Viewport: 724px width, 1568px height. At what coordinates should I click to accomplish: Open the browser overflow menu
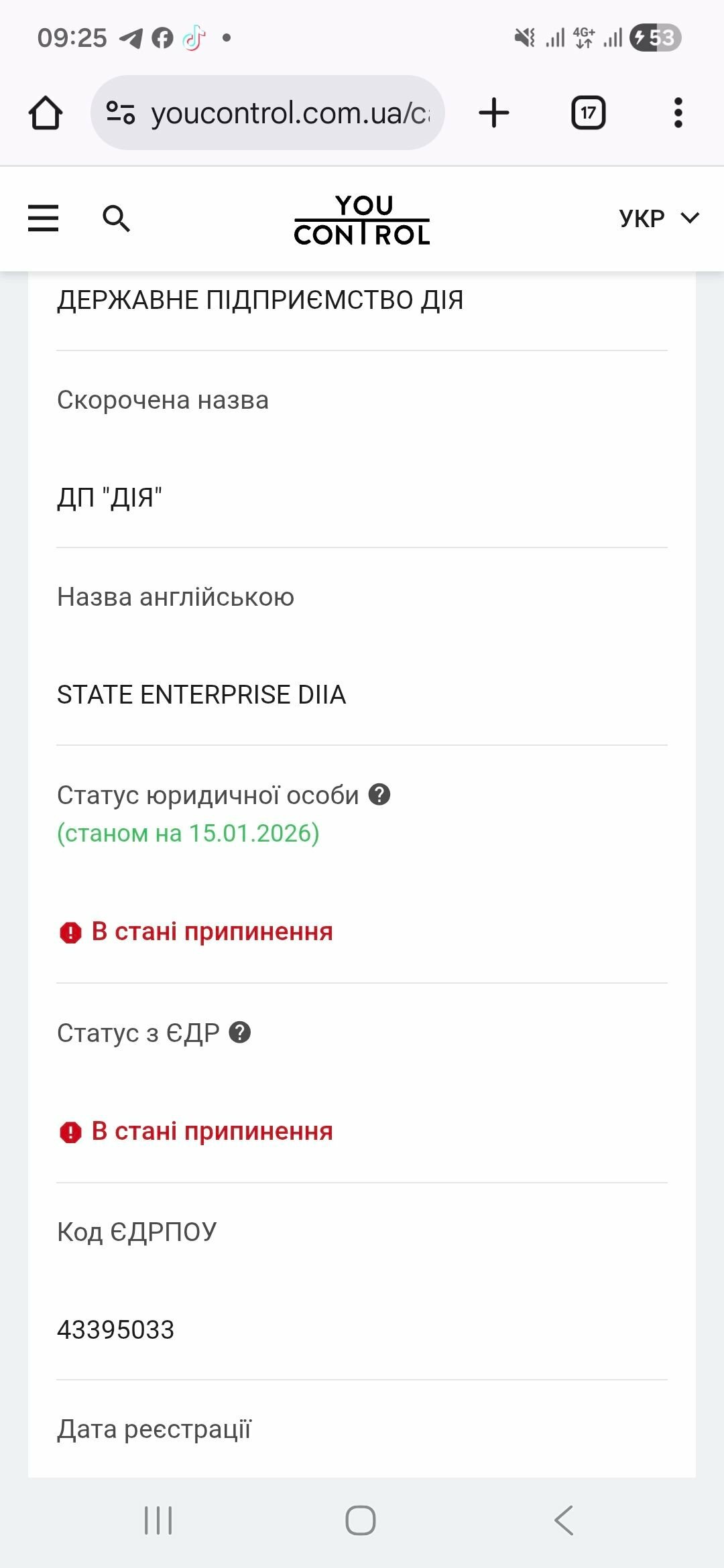pos(678,113)
